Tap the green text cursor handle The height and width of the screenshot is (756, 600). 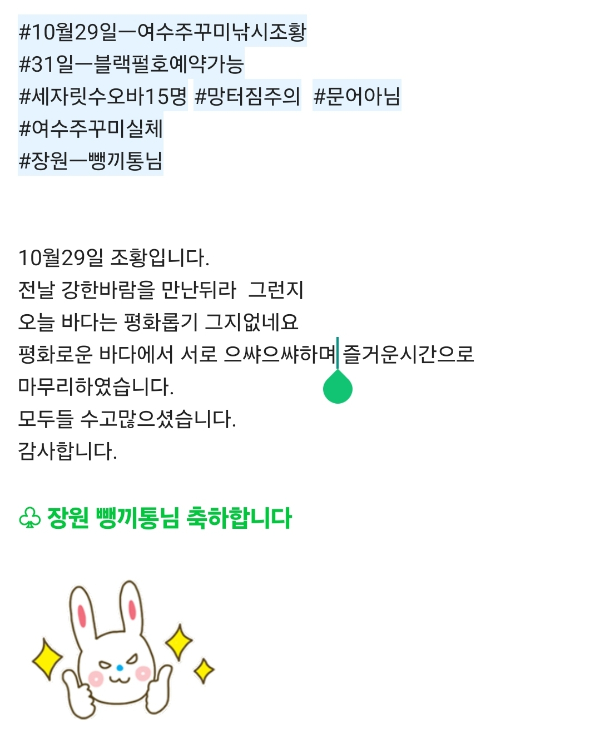[x=338, y=386]
